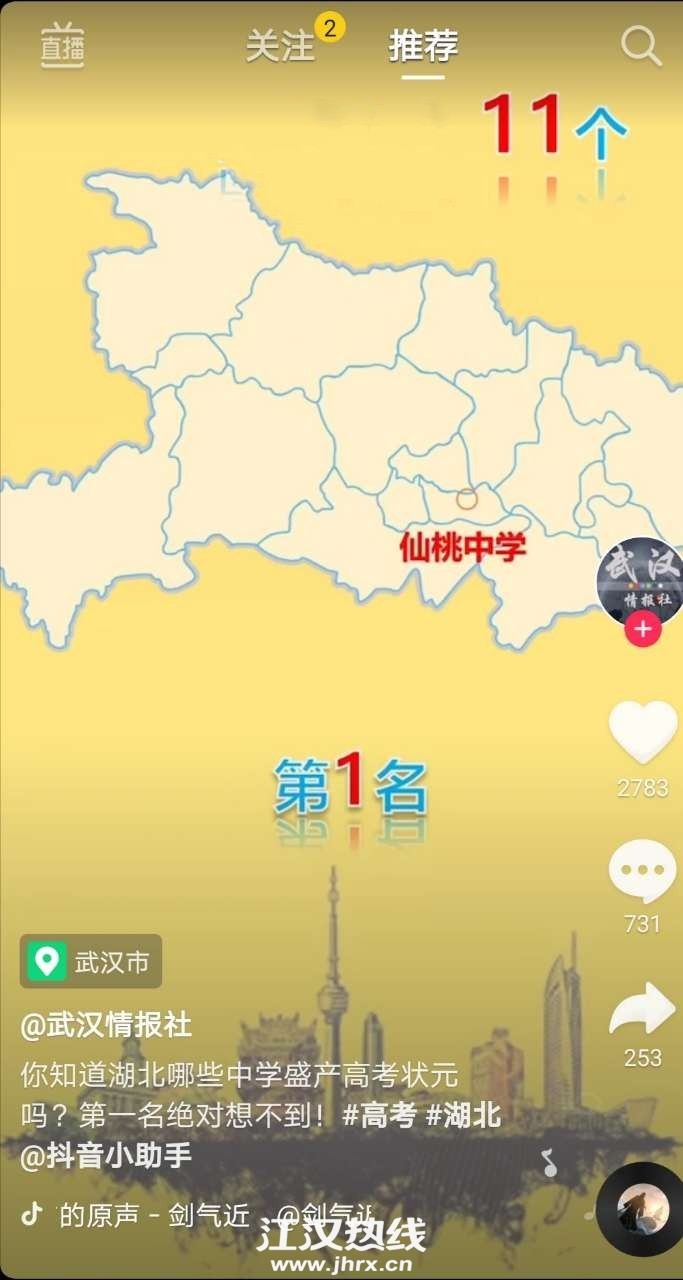Open the @武汉情报社 username link
This screenshot has width=683, height=1280.
pos(106,1025)
